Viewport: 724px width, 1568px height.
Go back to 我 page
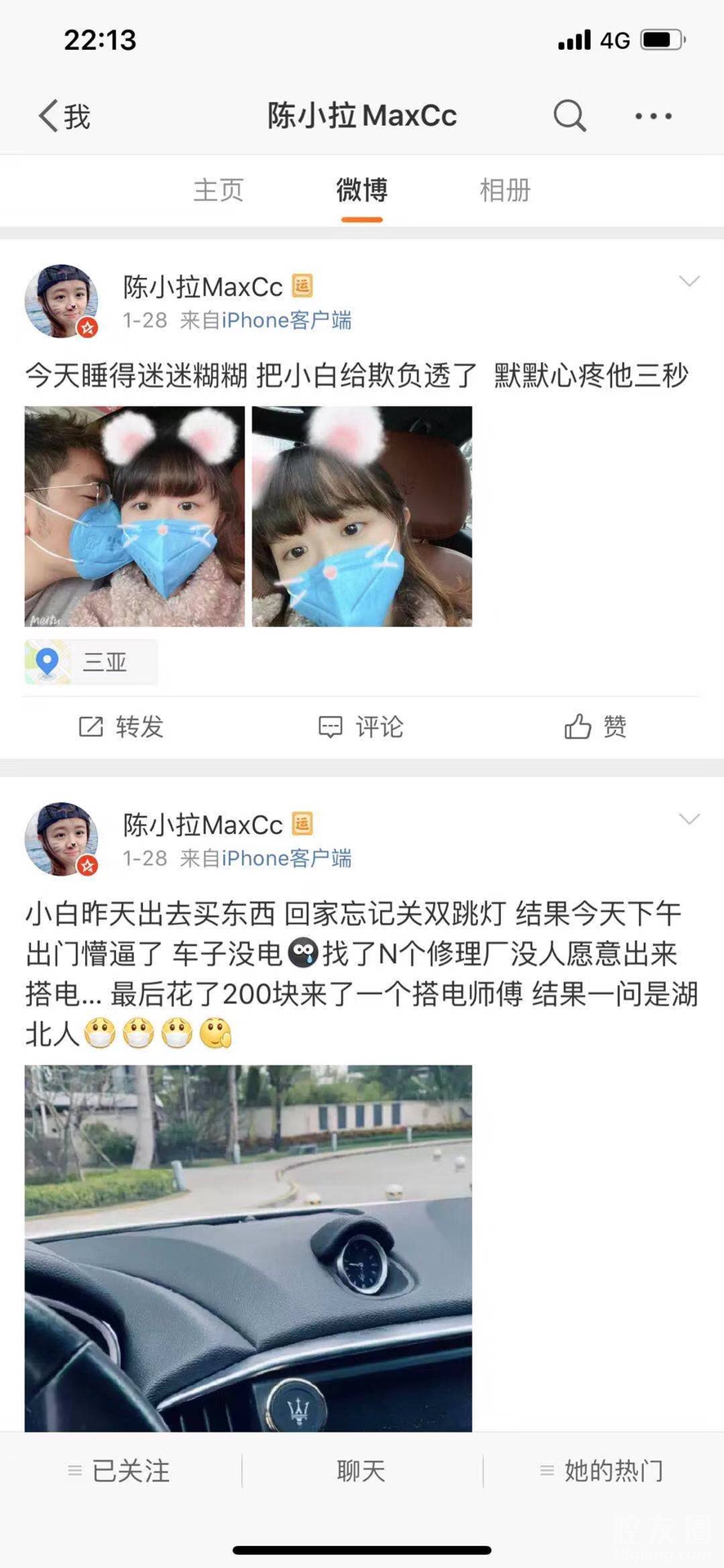coord(64,116)
